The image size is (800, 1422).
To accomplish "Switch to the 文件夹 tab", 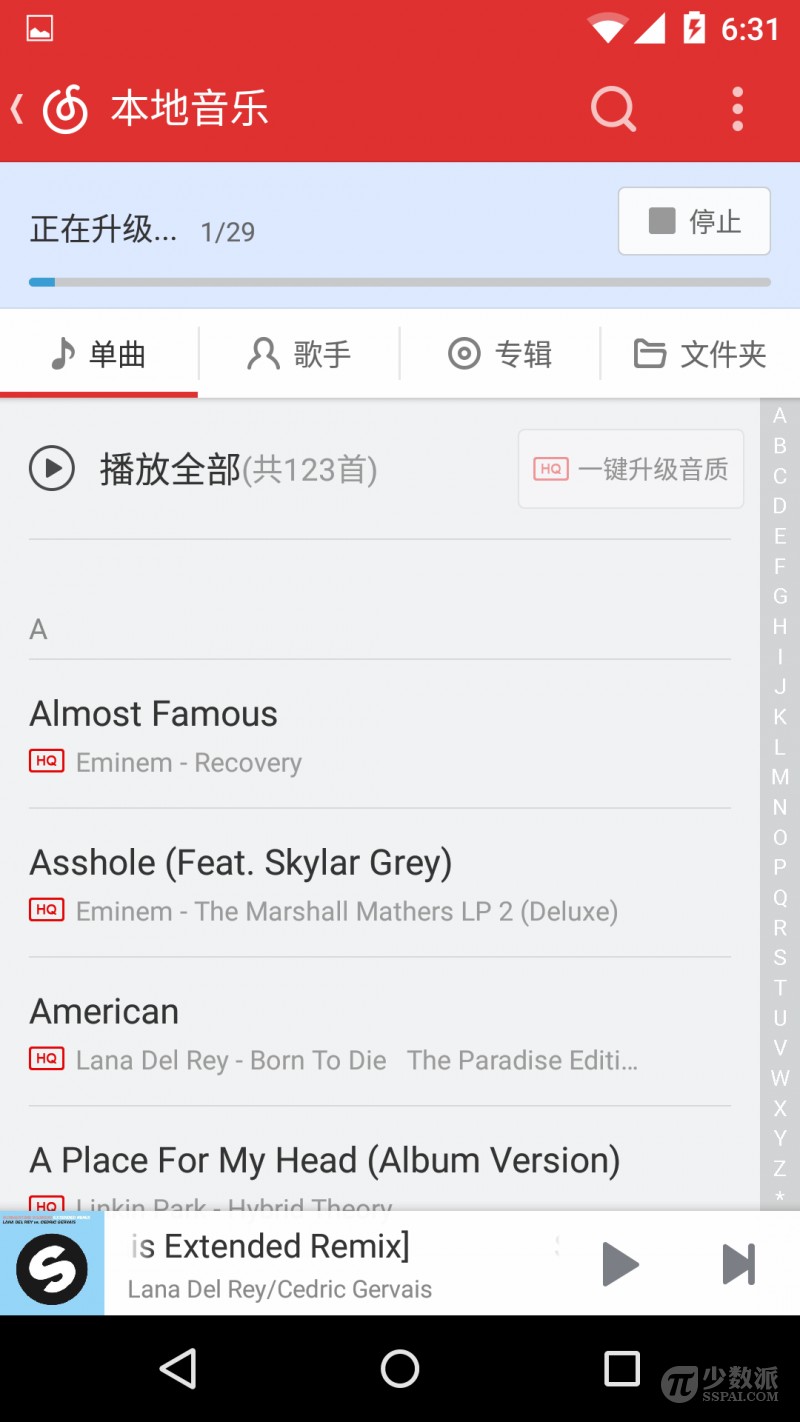I will [700, 354].
